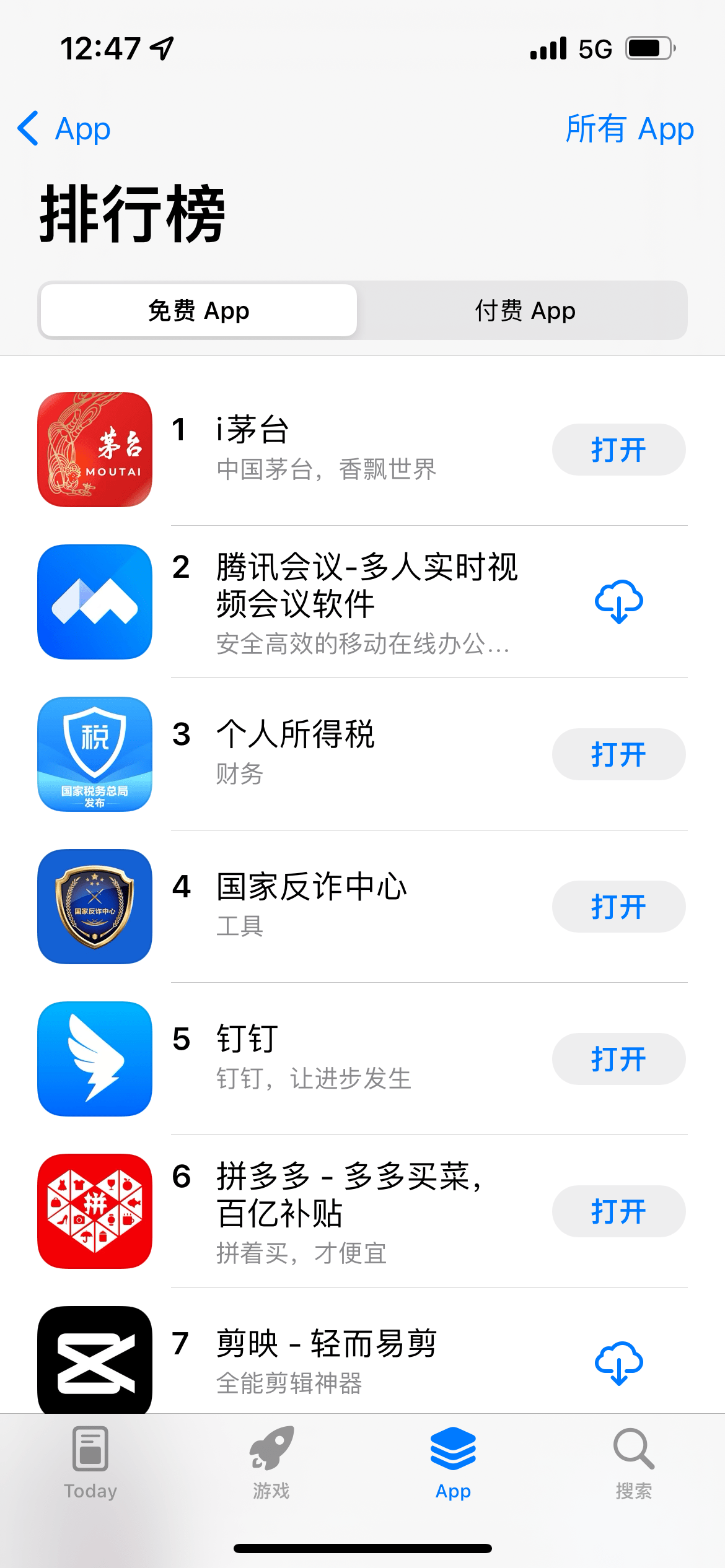Go back via the App back chevron

64,128
